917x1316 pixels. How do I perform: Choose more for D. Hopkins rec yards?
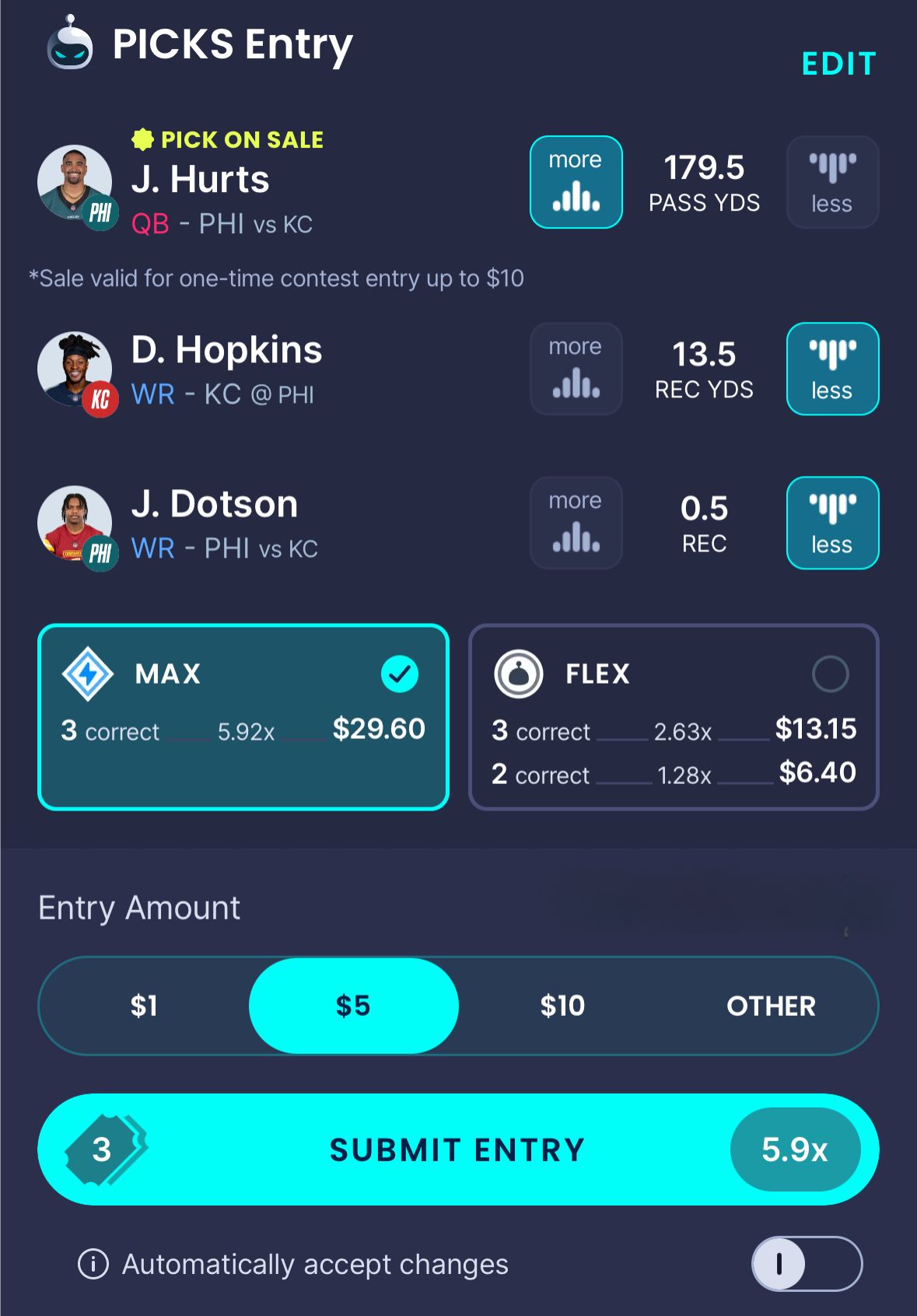[576, 369]
